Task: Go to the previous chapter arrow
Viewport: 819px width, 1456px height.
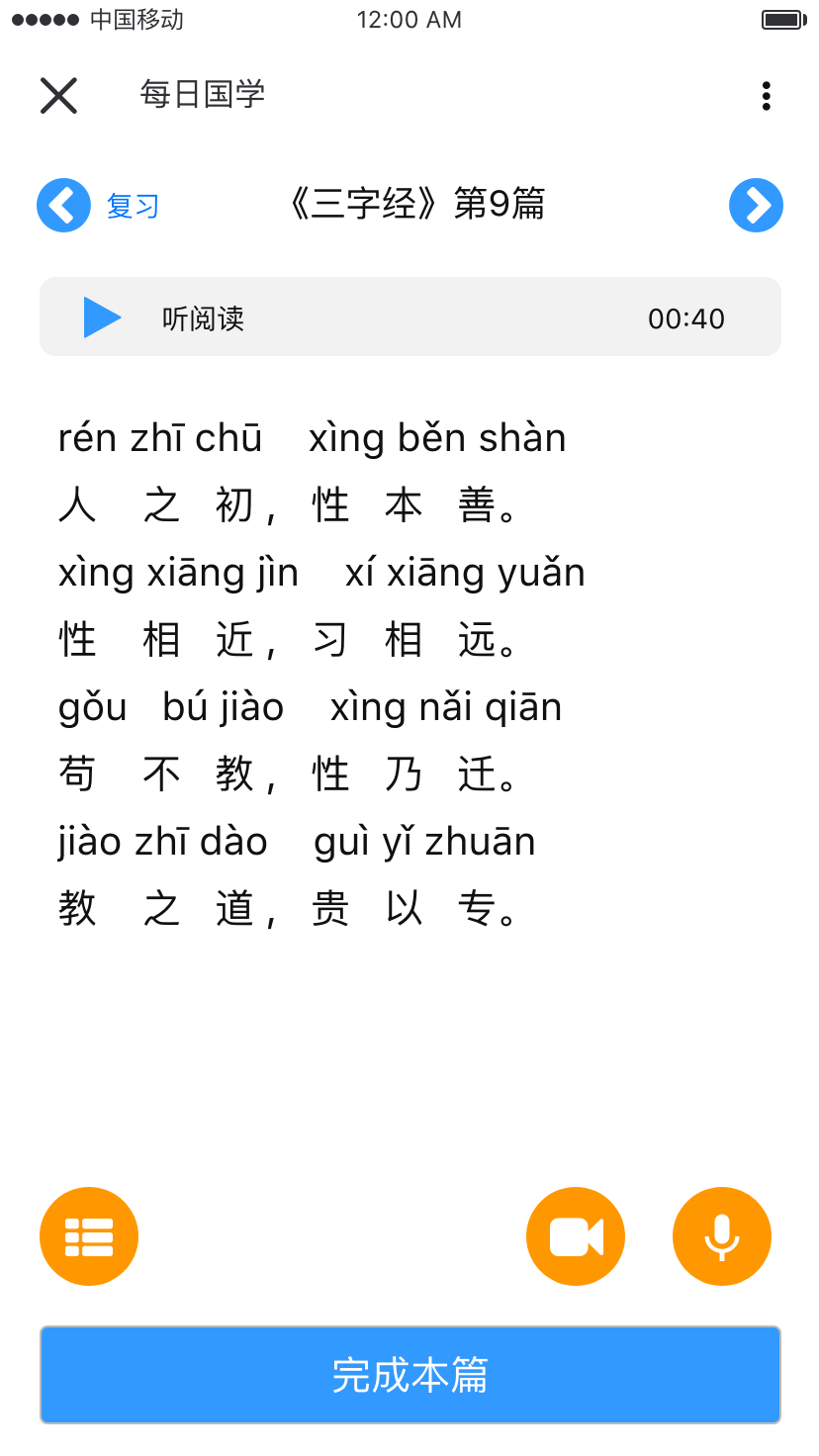Action: pos(63,206)
